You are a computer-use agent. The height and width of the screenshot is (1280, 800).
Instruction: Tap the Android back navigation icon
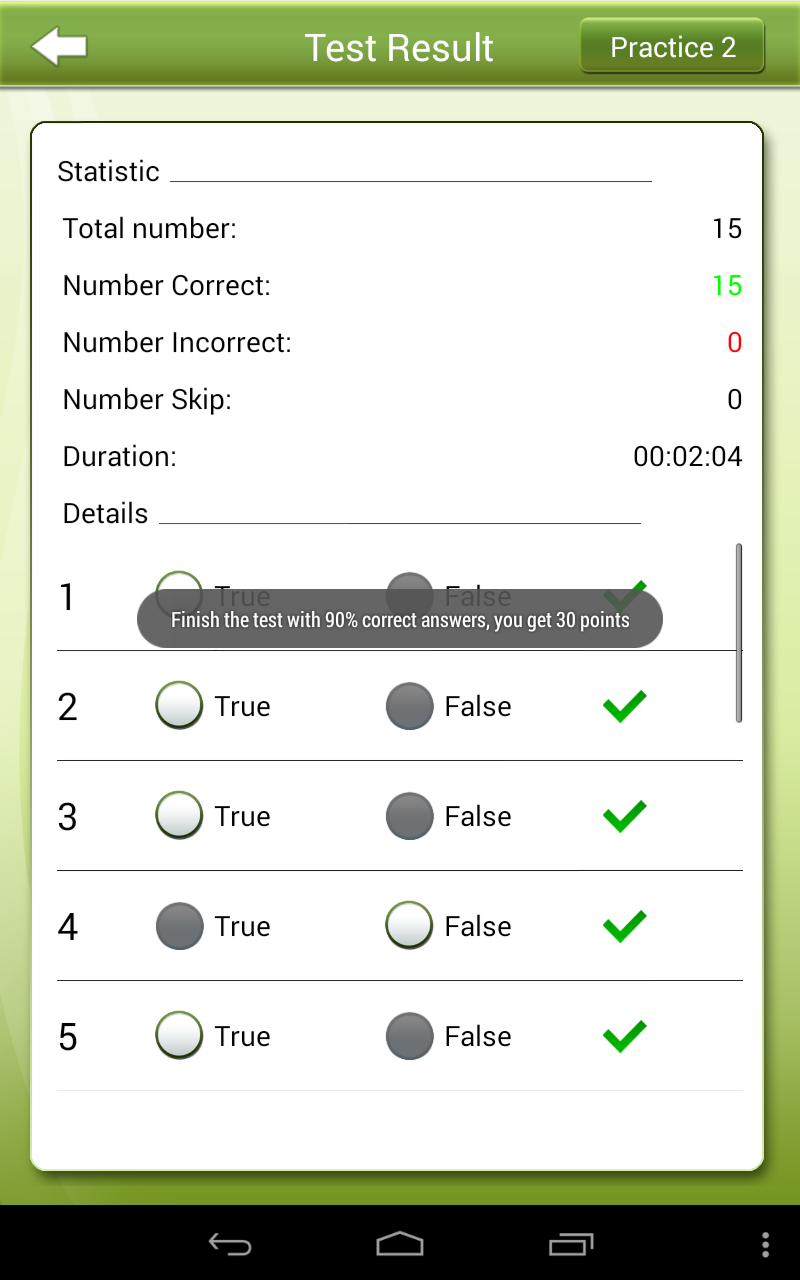[229, 1245]
